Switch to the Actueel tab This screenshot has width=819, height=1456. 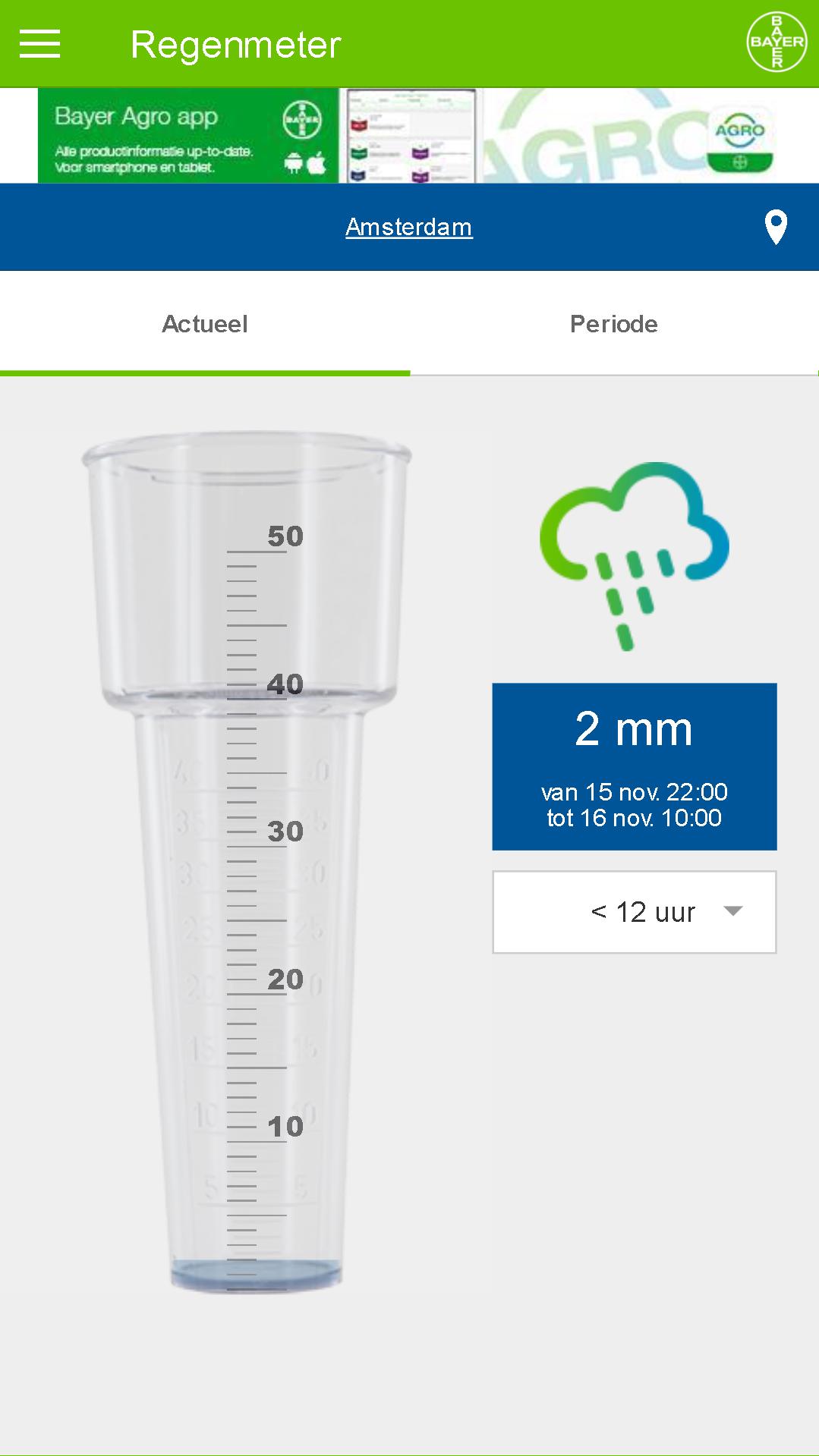[x=205, y=324]
